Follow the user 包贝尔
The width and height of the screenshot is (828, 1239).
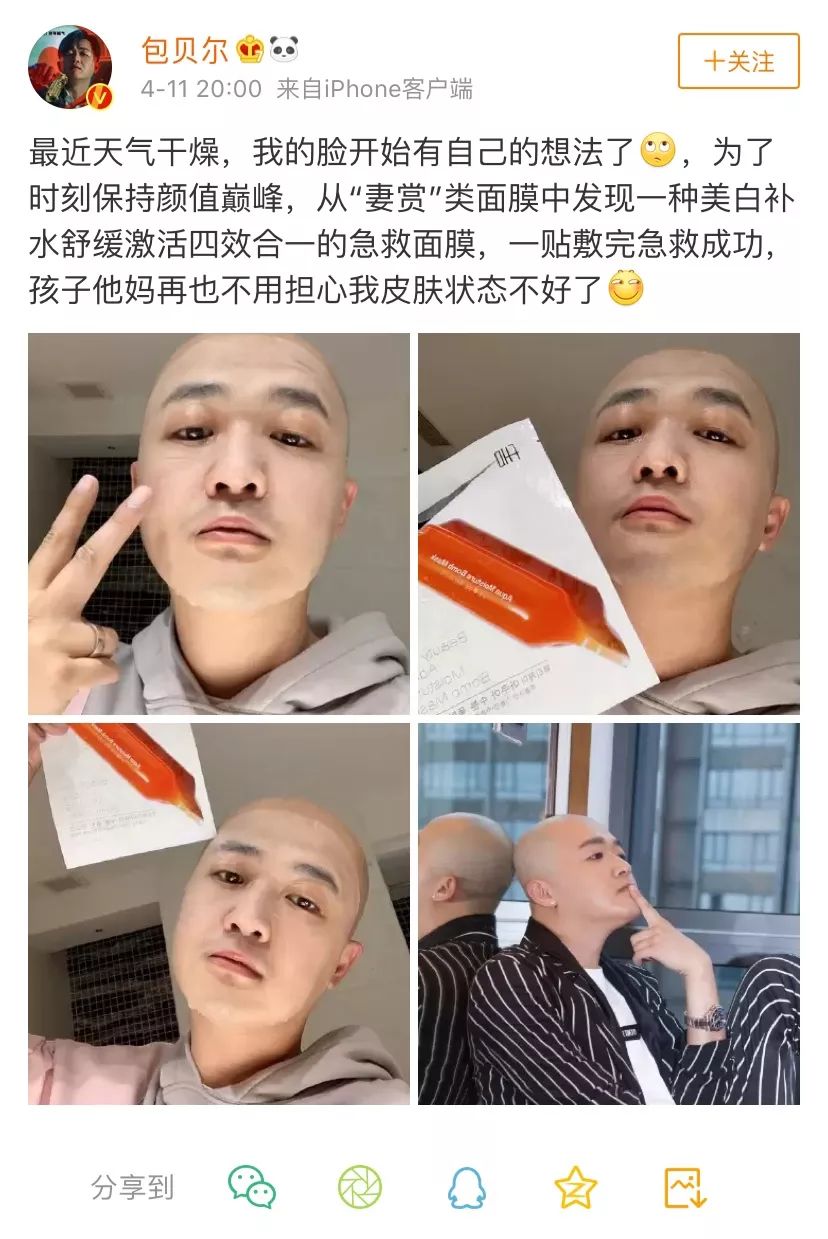point(738,61)
